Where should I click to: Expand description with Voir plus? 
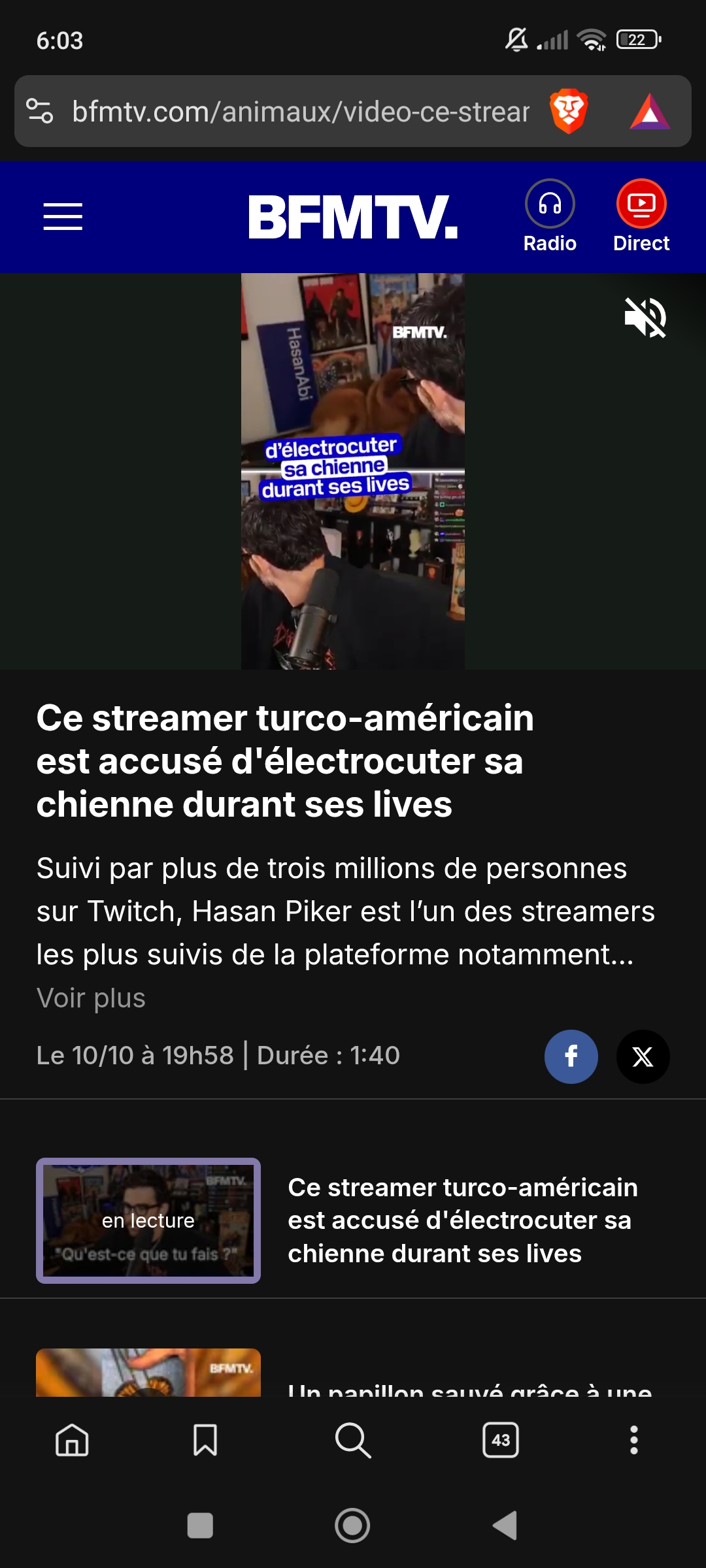pyautogui.click(x=91, y=998)
